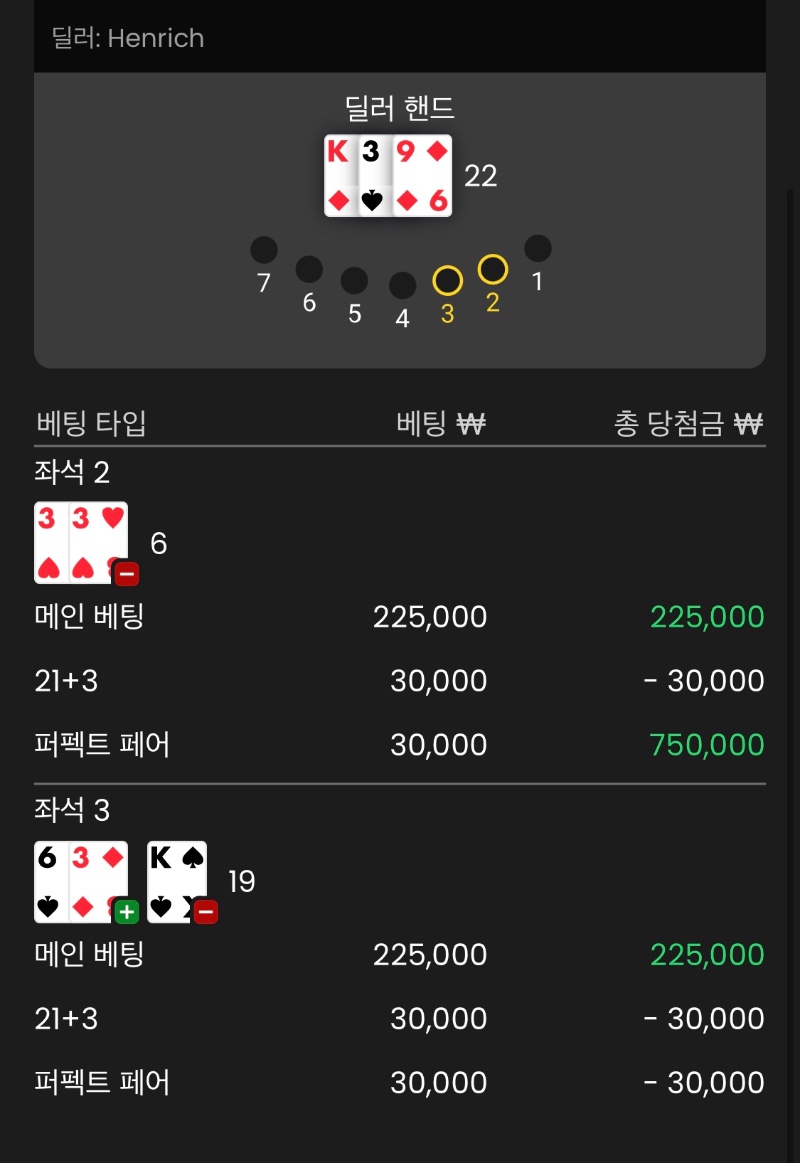800x1163 pixels.
Task: Select the yellow seat 2 position marker
Action: coord(492,268)
